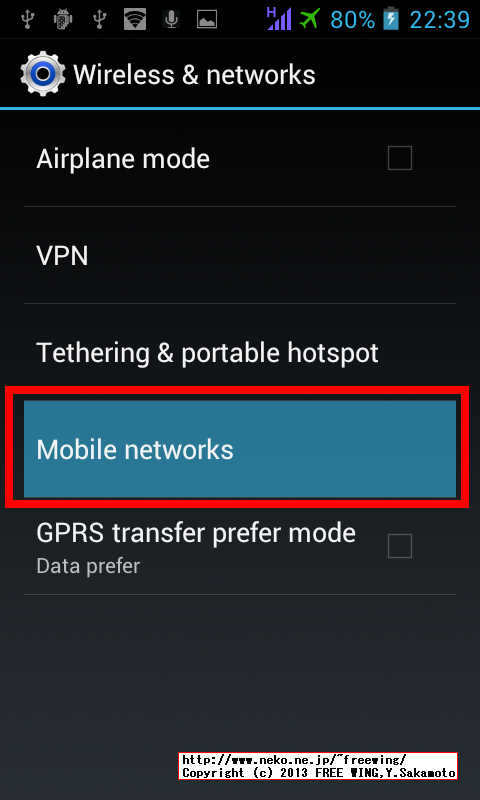The image size is (480, 800).
Task: Check the GPRS transfer prefer mode box
Action: click(x=399, y=546)
